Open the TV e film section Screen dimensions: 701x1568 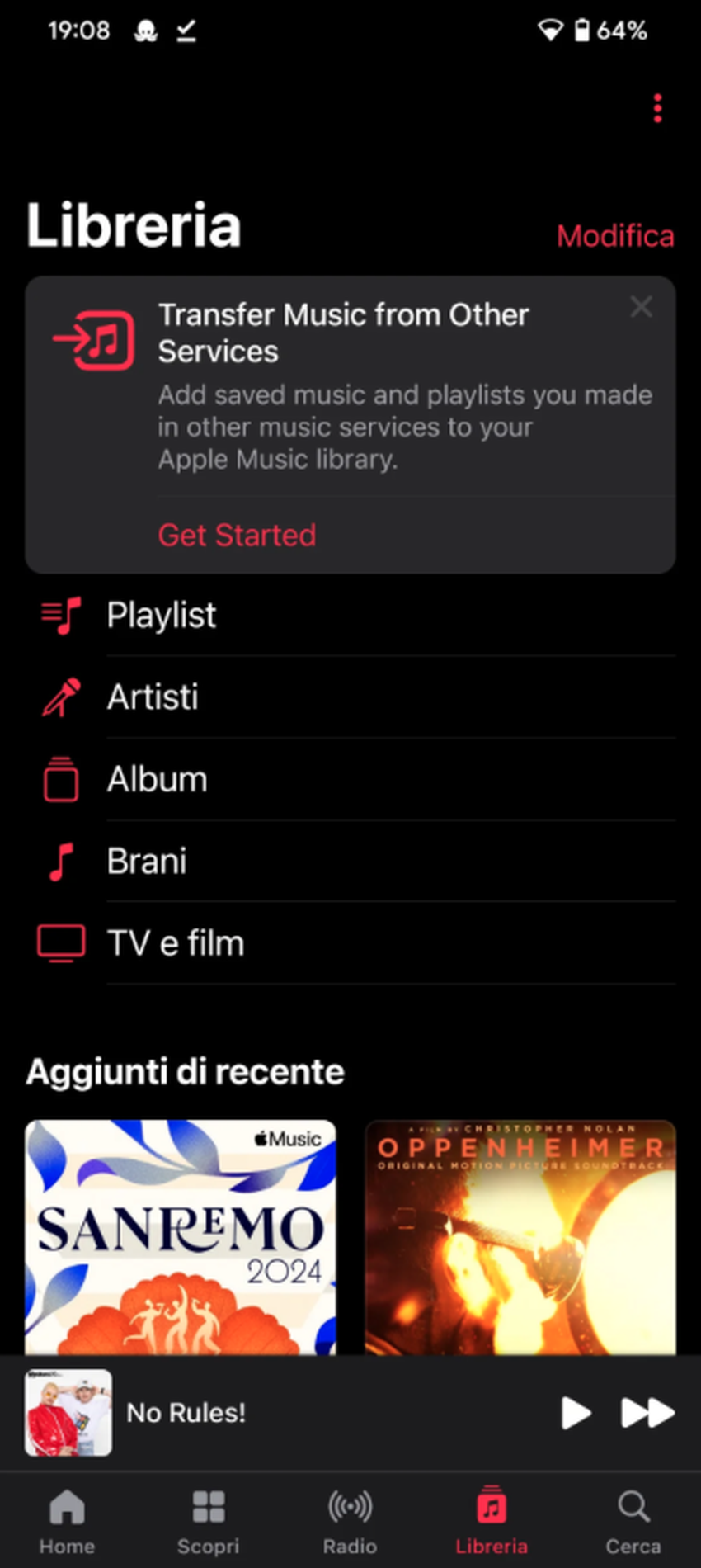(176, 943)
